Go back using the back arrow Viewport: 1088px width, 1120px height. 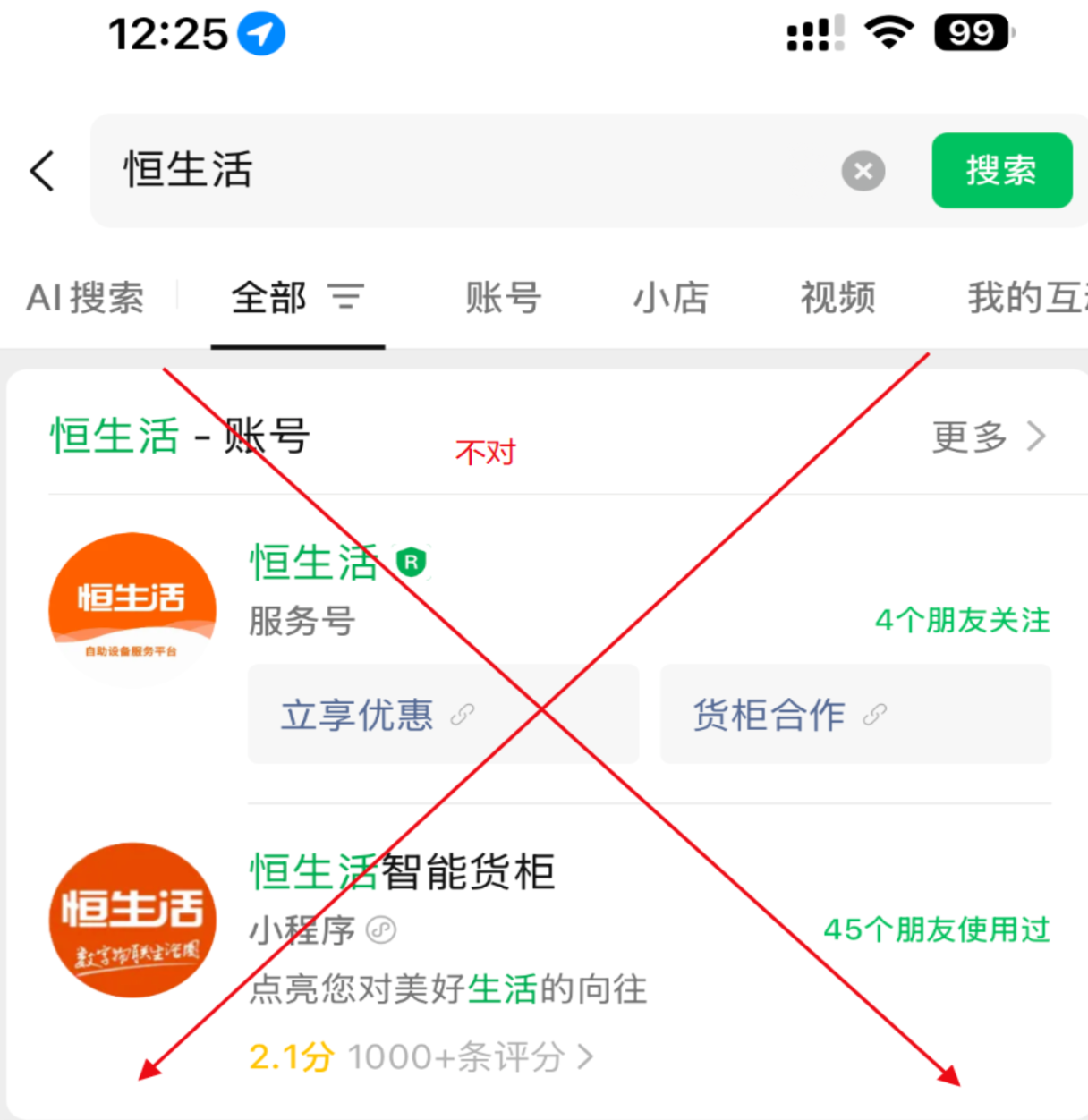click(42, 170)
